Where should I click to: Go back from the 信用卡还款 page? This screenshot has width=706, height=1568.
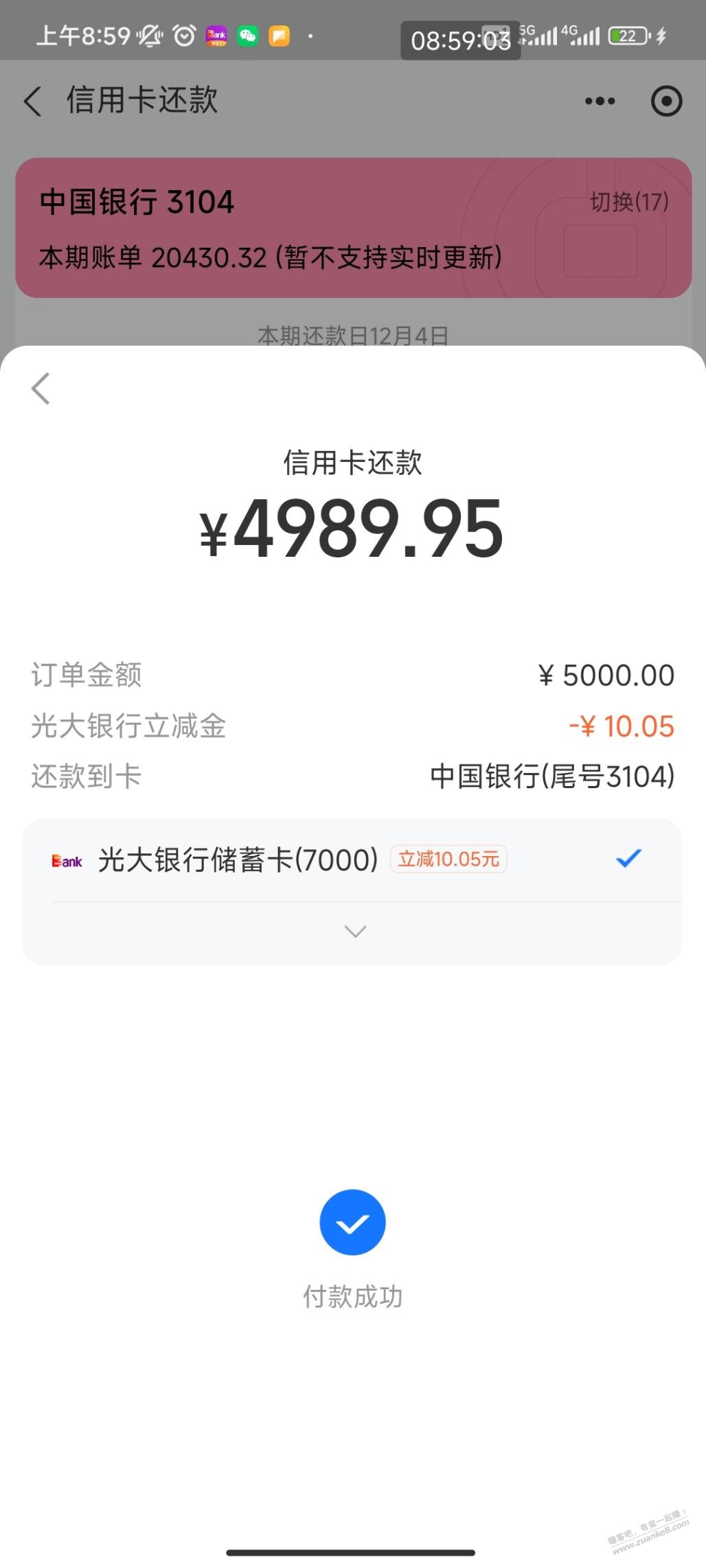coord(33,101)
